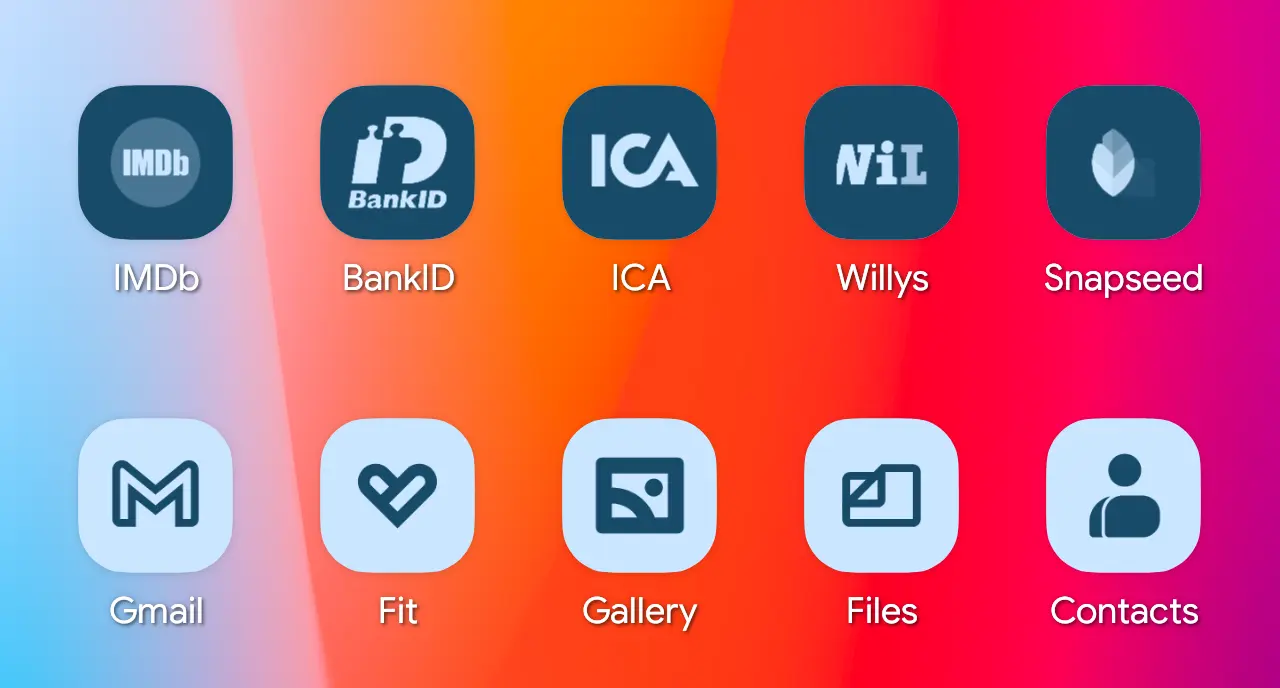Viewport: 1280px width, 688px height.
Task: Open the ICA app
Action: 639,162
